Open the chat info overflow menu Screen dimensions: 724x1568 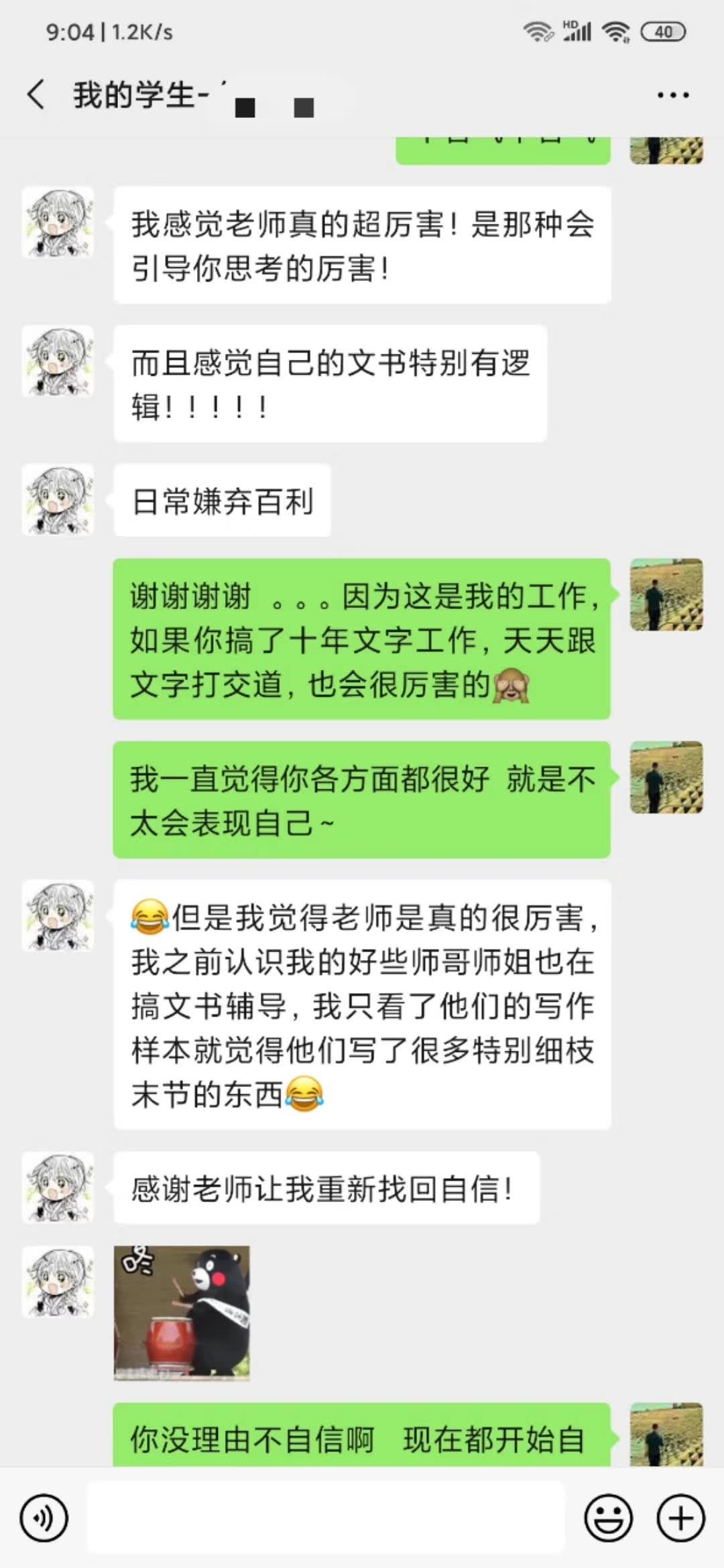click(672, 95)
